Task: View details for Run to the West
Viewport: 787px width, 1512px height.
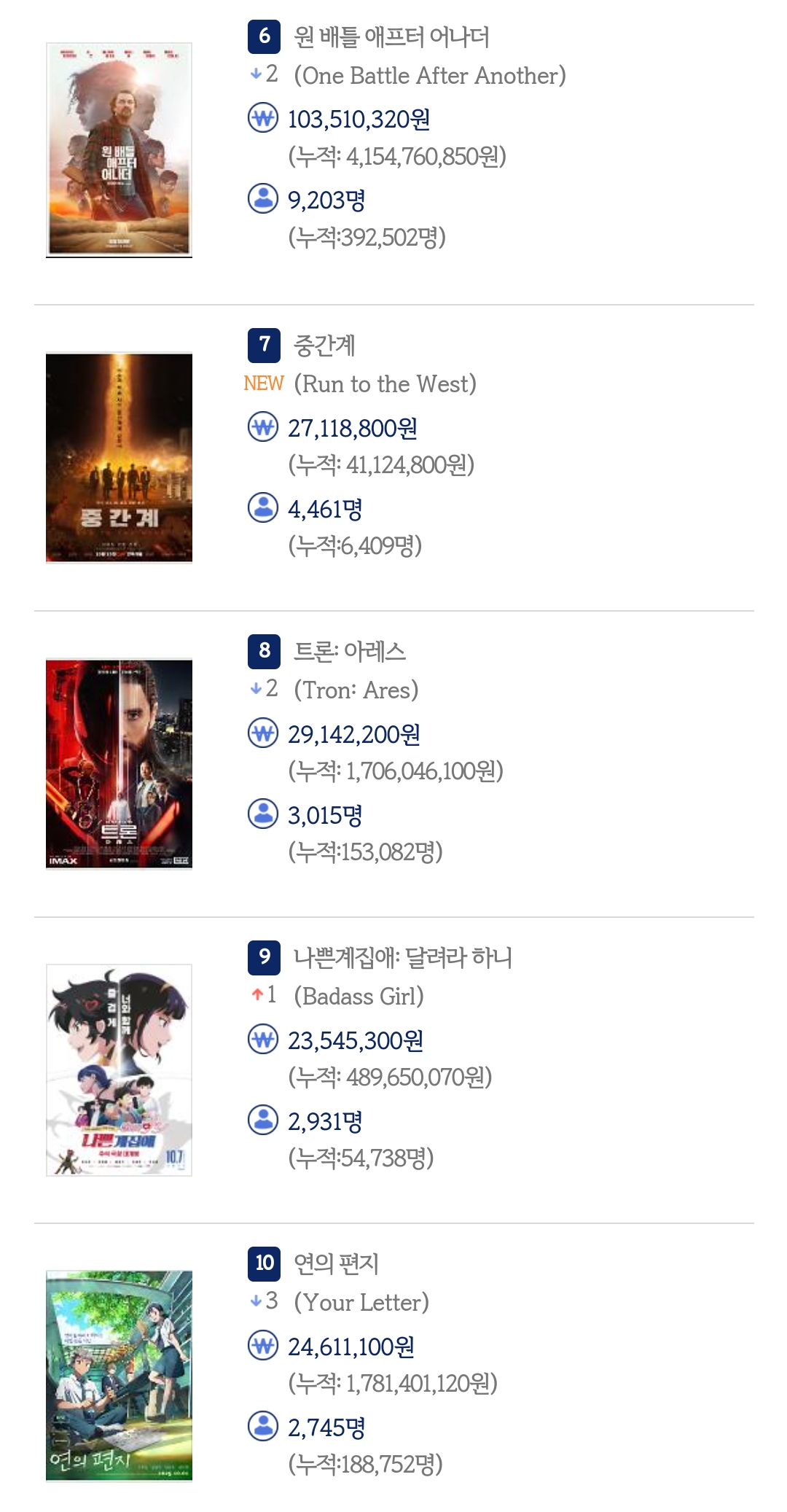Action: [324, 346]
